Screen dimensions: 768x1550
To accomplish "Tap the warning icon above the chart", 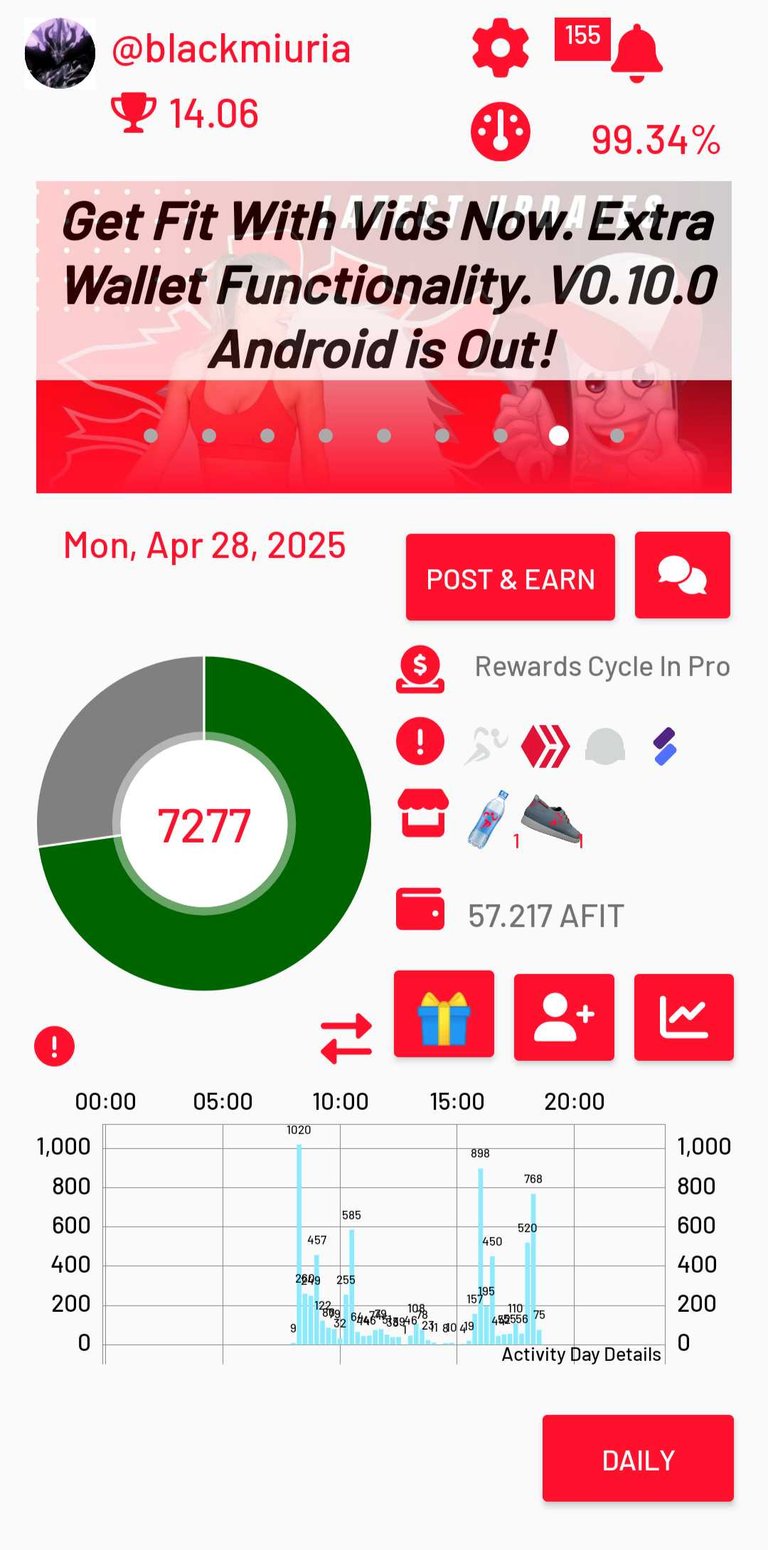I will click(x=54, y=1046).
